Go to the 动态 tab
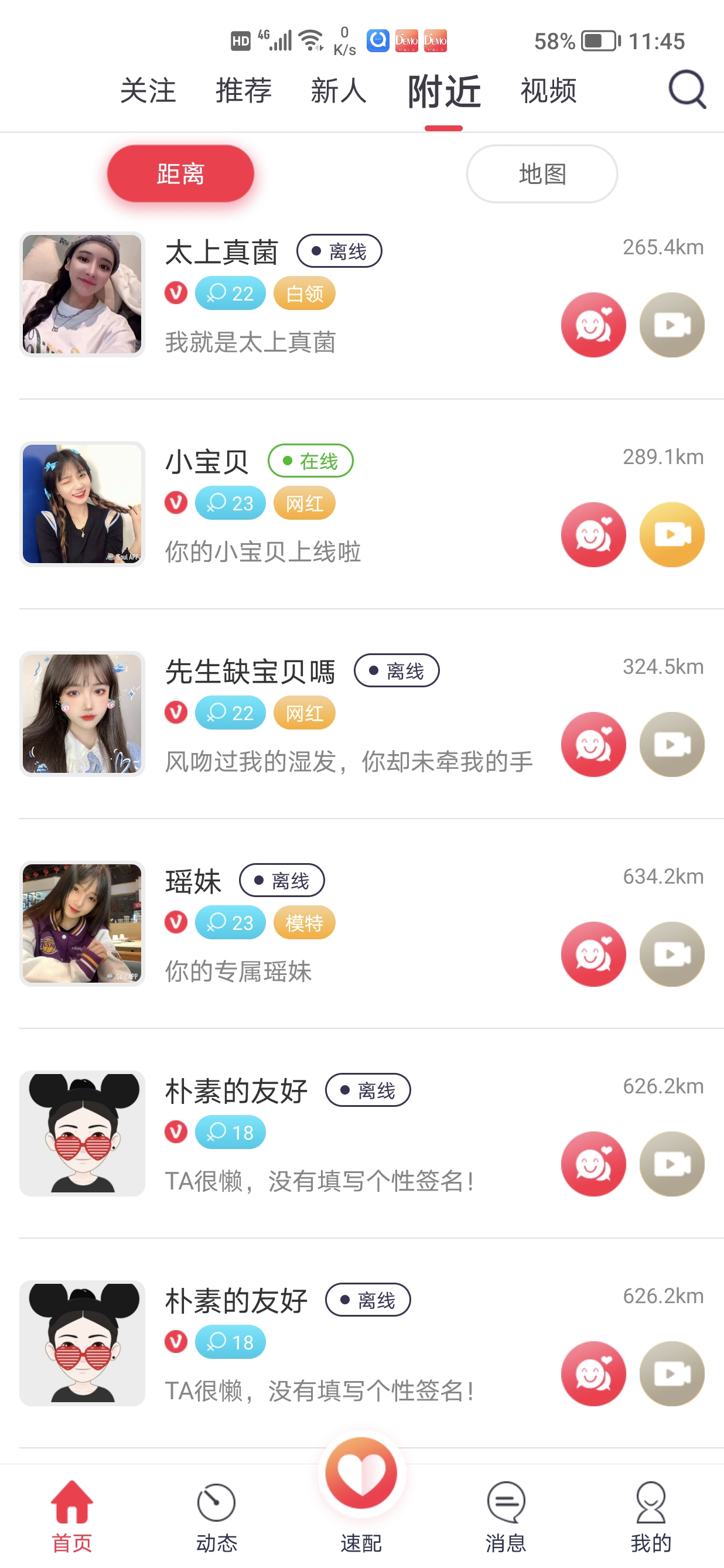724x1568 pixels. click(x=217, y=1517)
